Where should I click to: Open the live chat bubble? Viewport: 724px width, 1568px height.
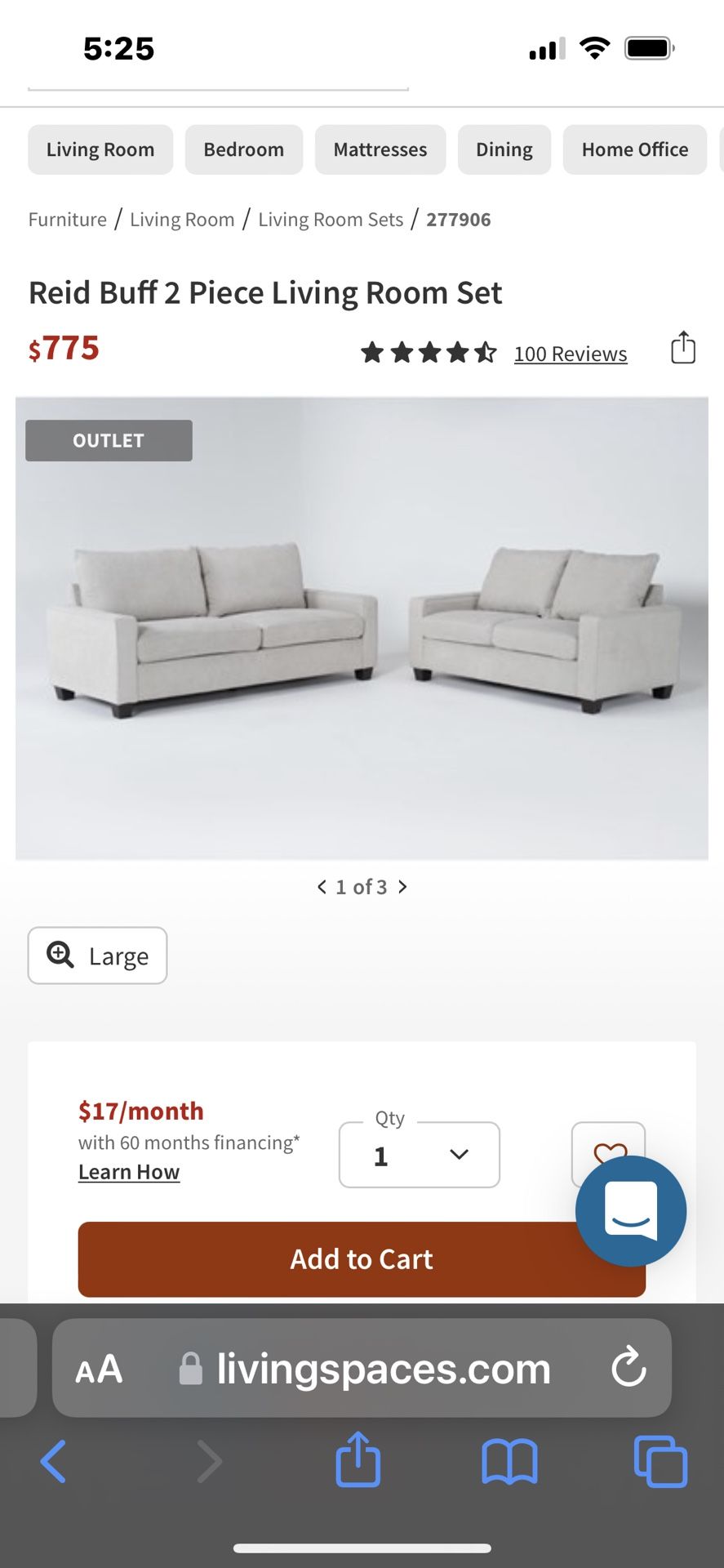point(631,1211)
